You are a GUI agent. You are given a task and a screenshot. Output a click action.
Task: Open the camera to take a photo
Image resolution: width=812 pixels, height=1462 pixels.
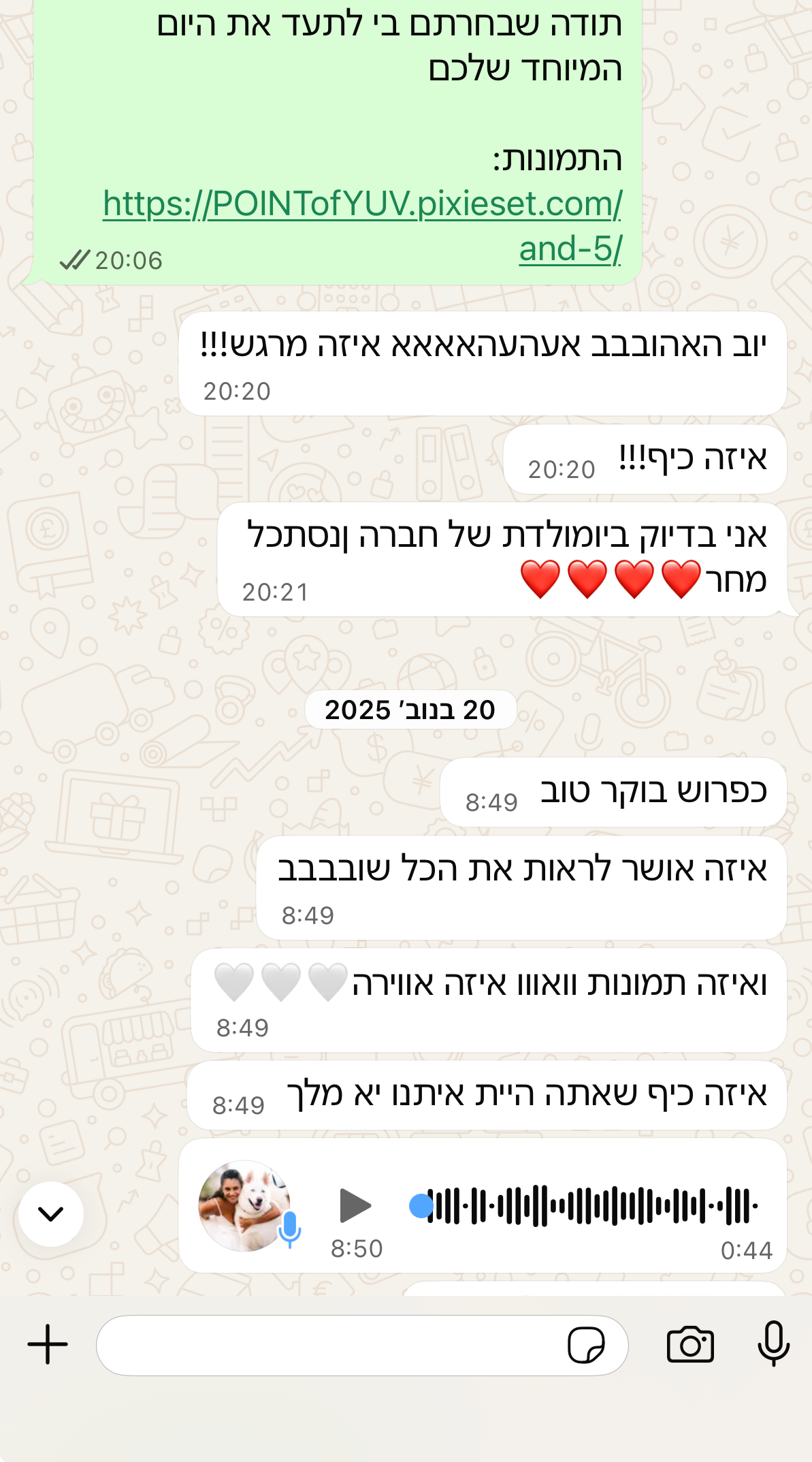(690, 1345)
